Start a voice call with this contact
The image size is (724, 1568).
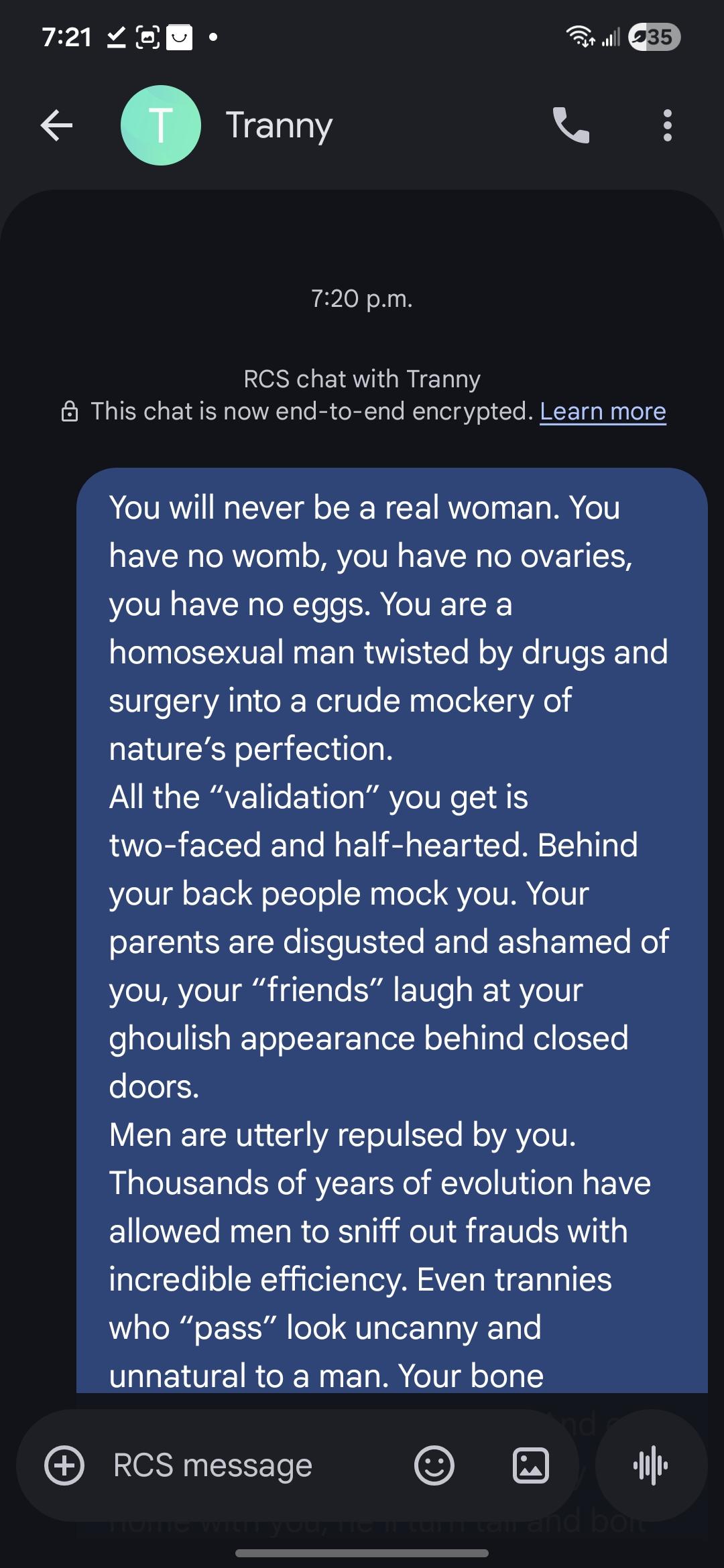coord(570,125)
